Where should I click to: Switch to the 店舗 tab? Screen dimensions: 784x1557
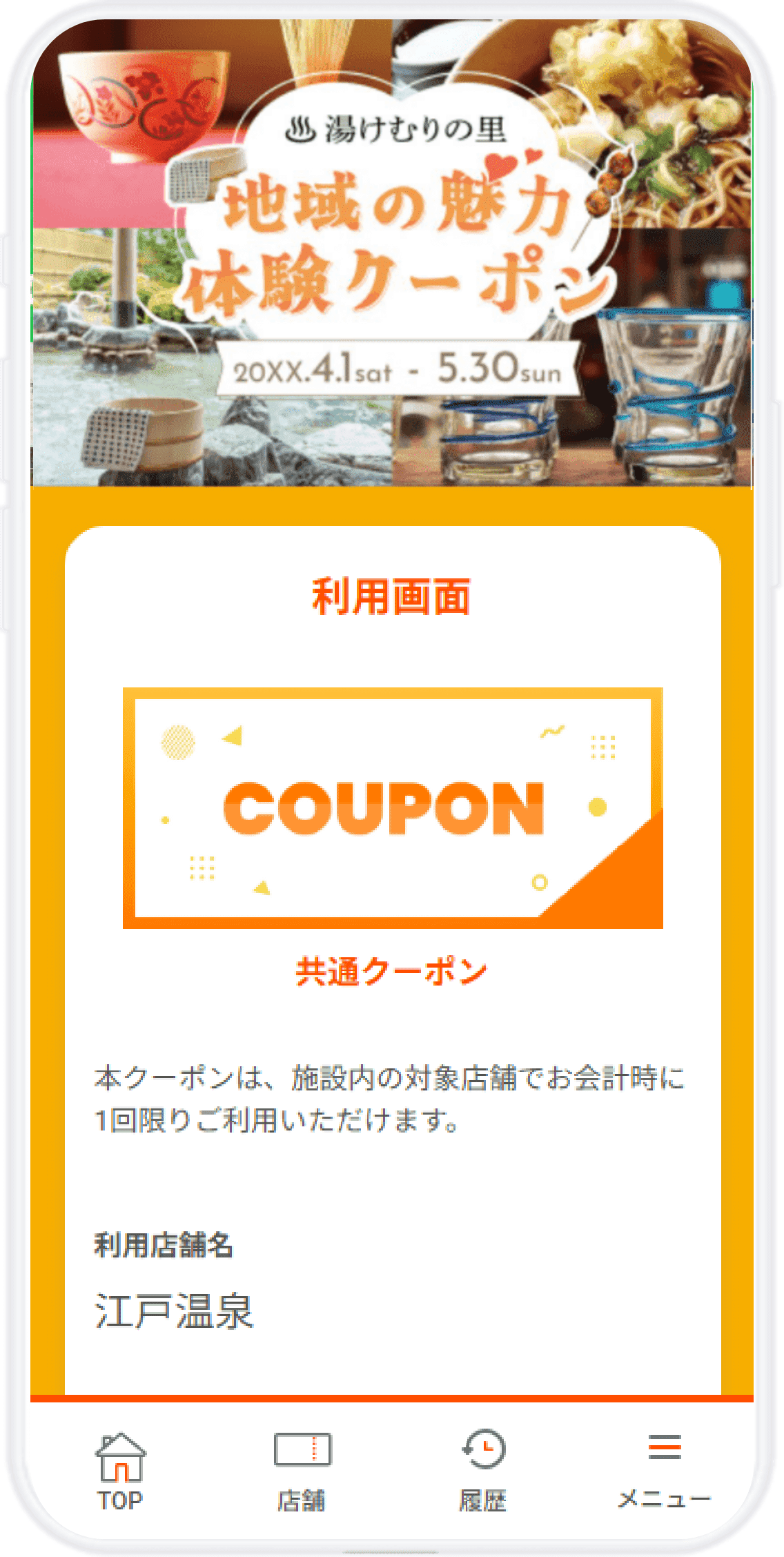click(x=302, y=1470)
